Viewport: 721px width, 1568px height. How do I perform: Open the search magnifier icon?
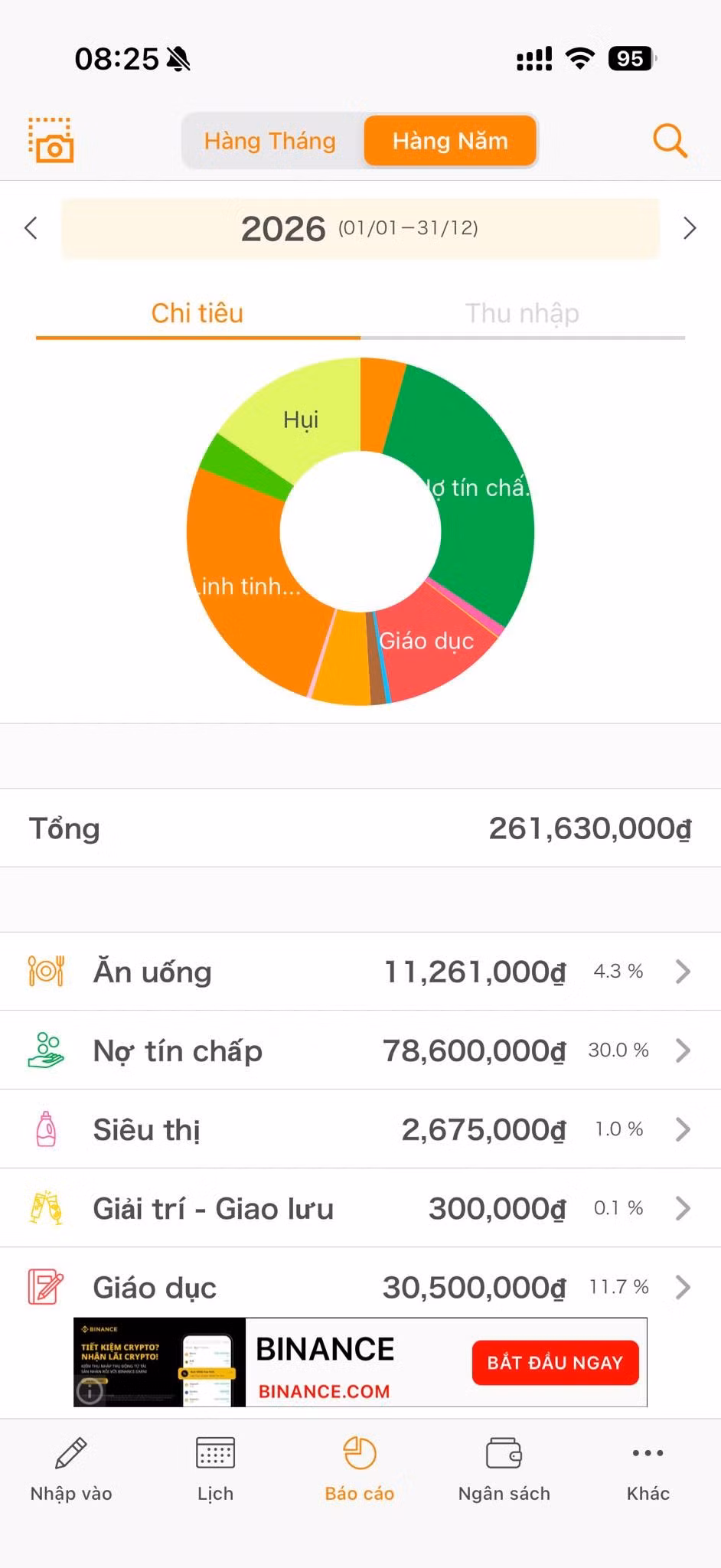pos(670,140)
